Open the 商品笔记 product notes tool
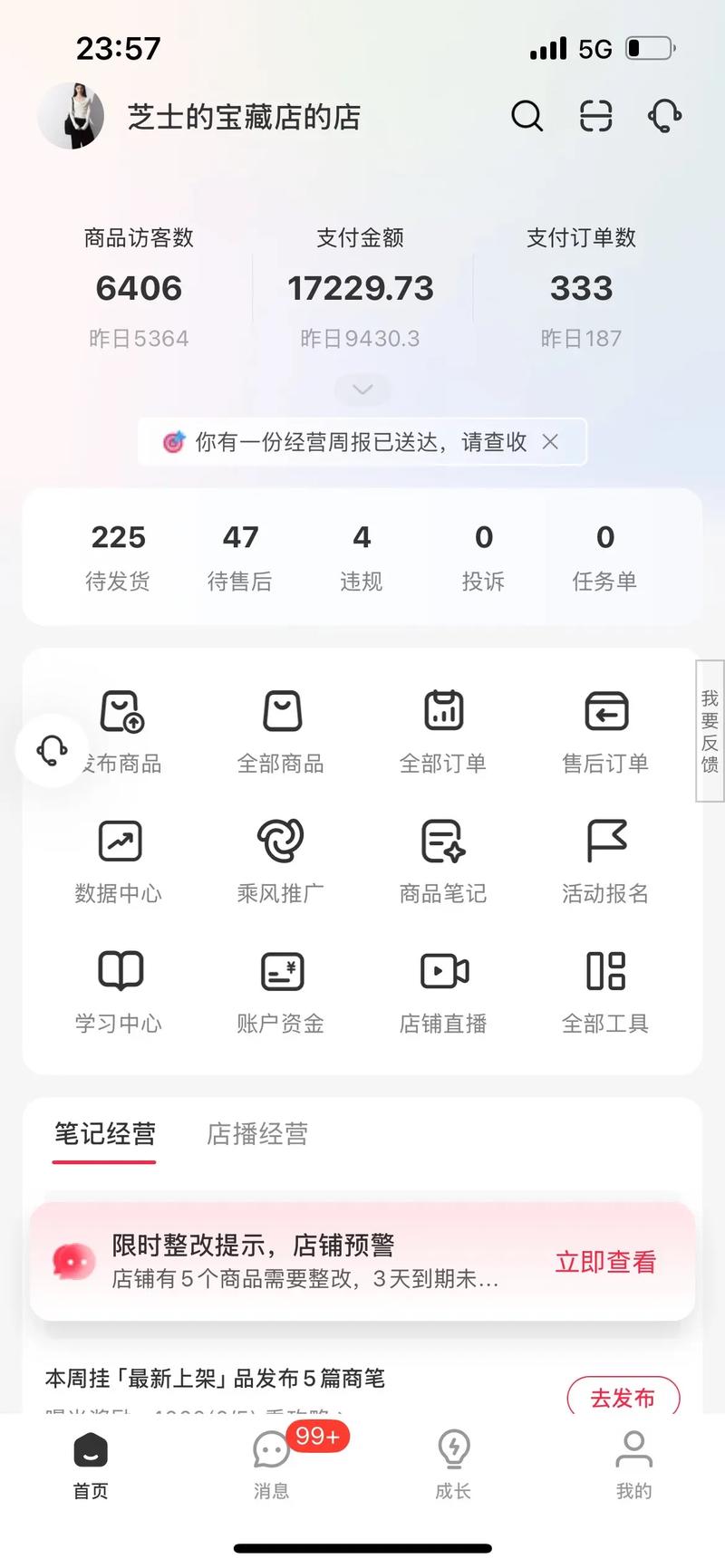 tap(442, 861)
